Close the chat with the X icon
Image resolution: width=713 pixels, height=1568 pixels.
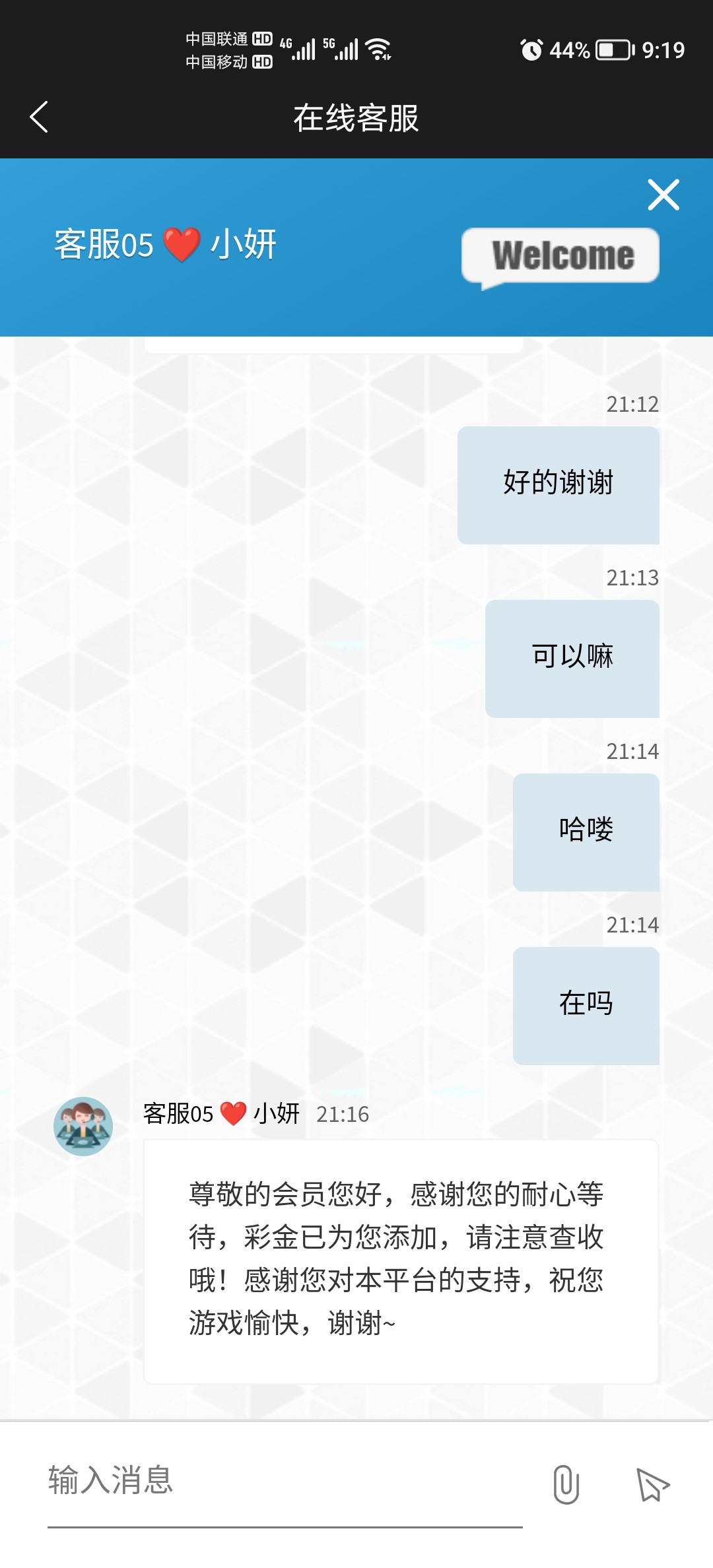click(663, 195)
